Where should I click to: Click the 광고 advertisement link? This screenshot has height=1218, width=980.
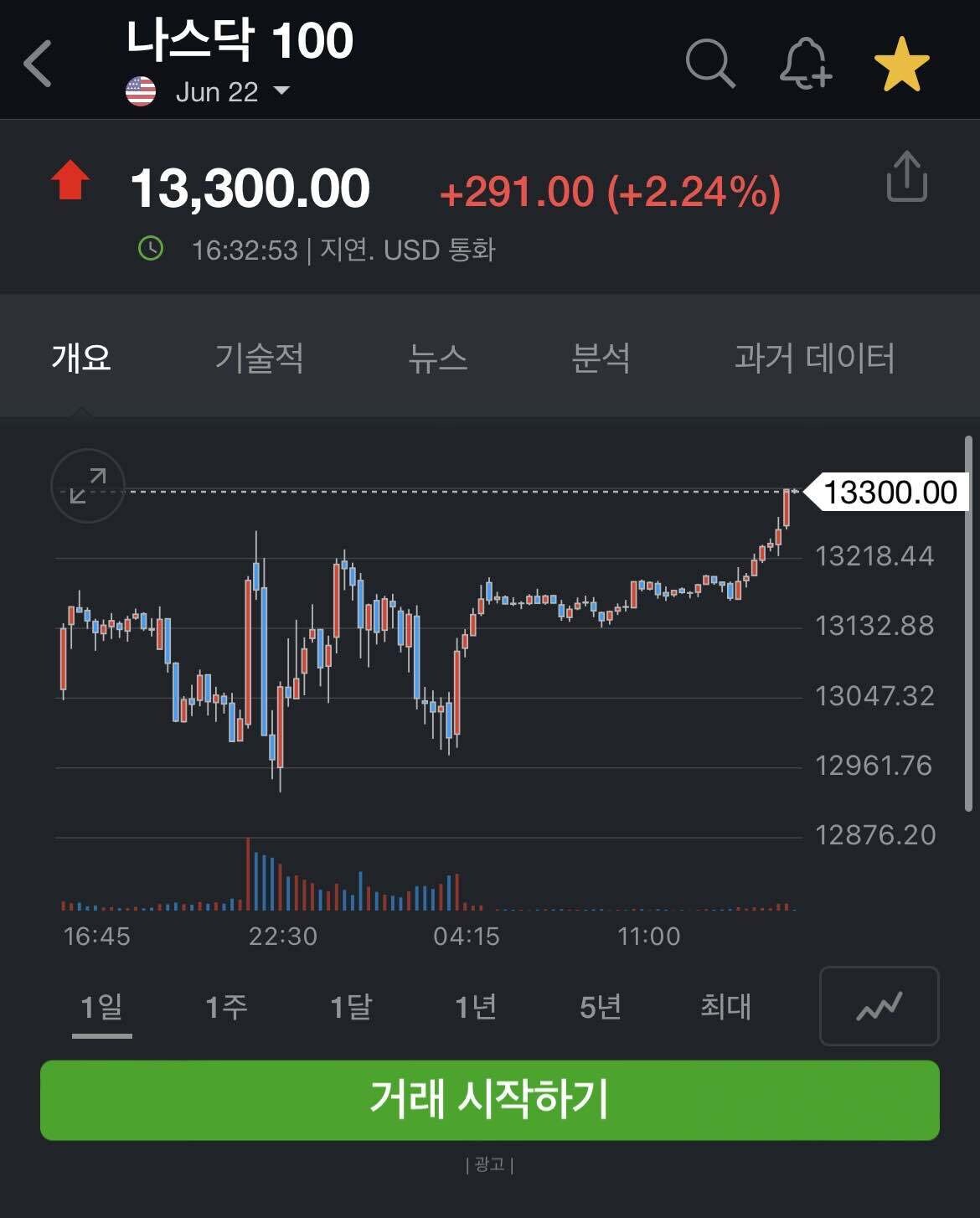(x=490, y=1164)
